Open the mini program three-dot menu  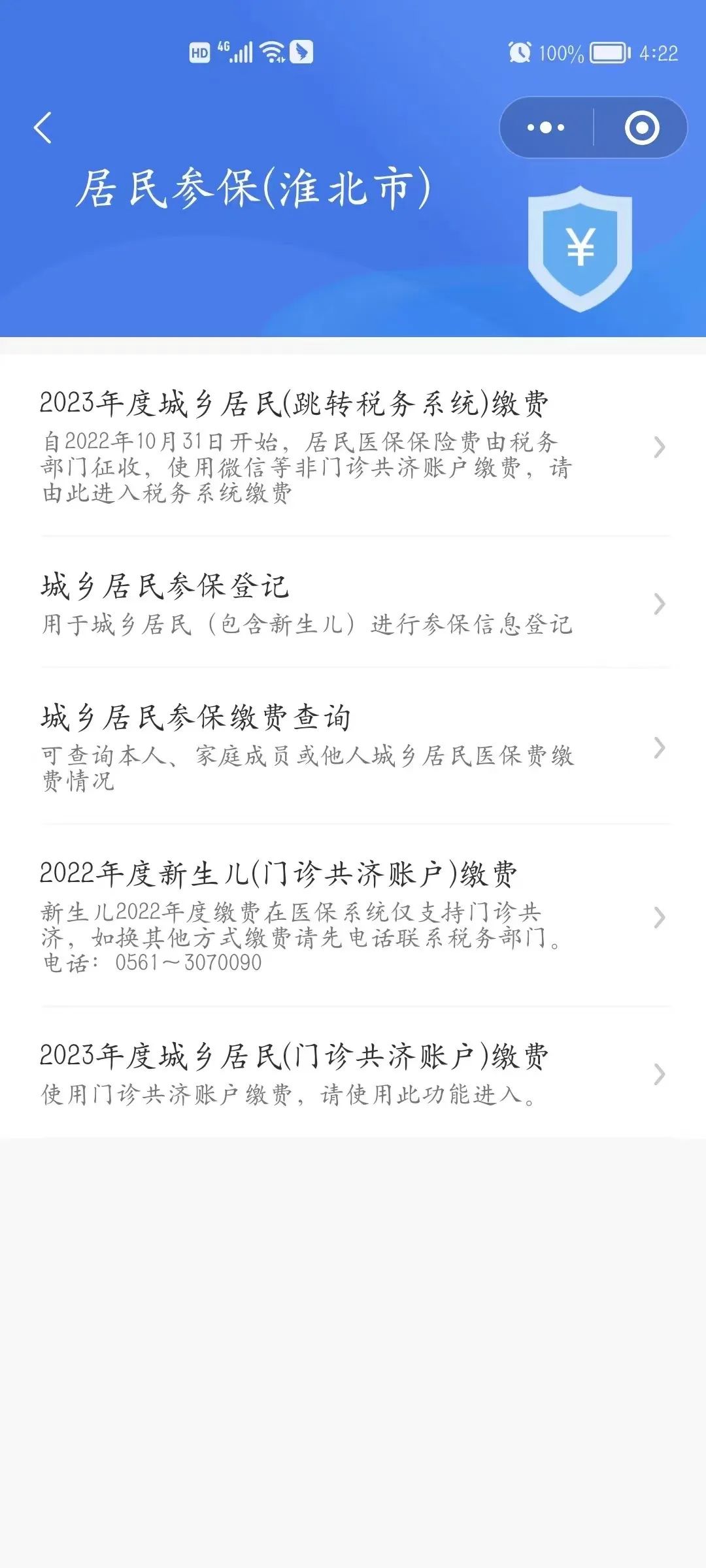tap(546, 127)
